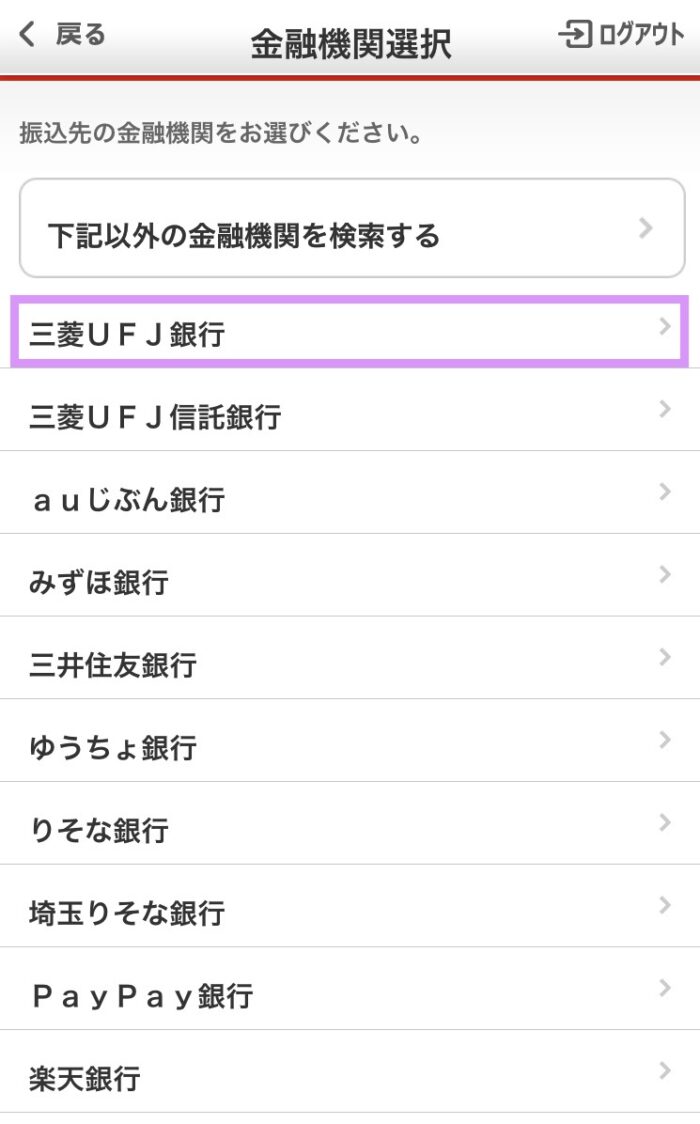Open 下記以外の金融機関を検索する
This screenshot has width=700, height=1124.
352,228
